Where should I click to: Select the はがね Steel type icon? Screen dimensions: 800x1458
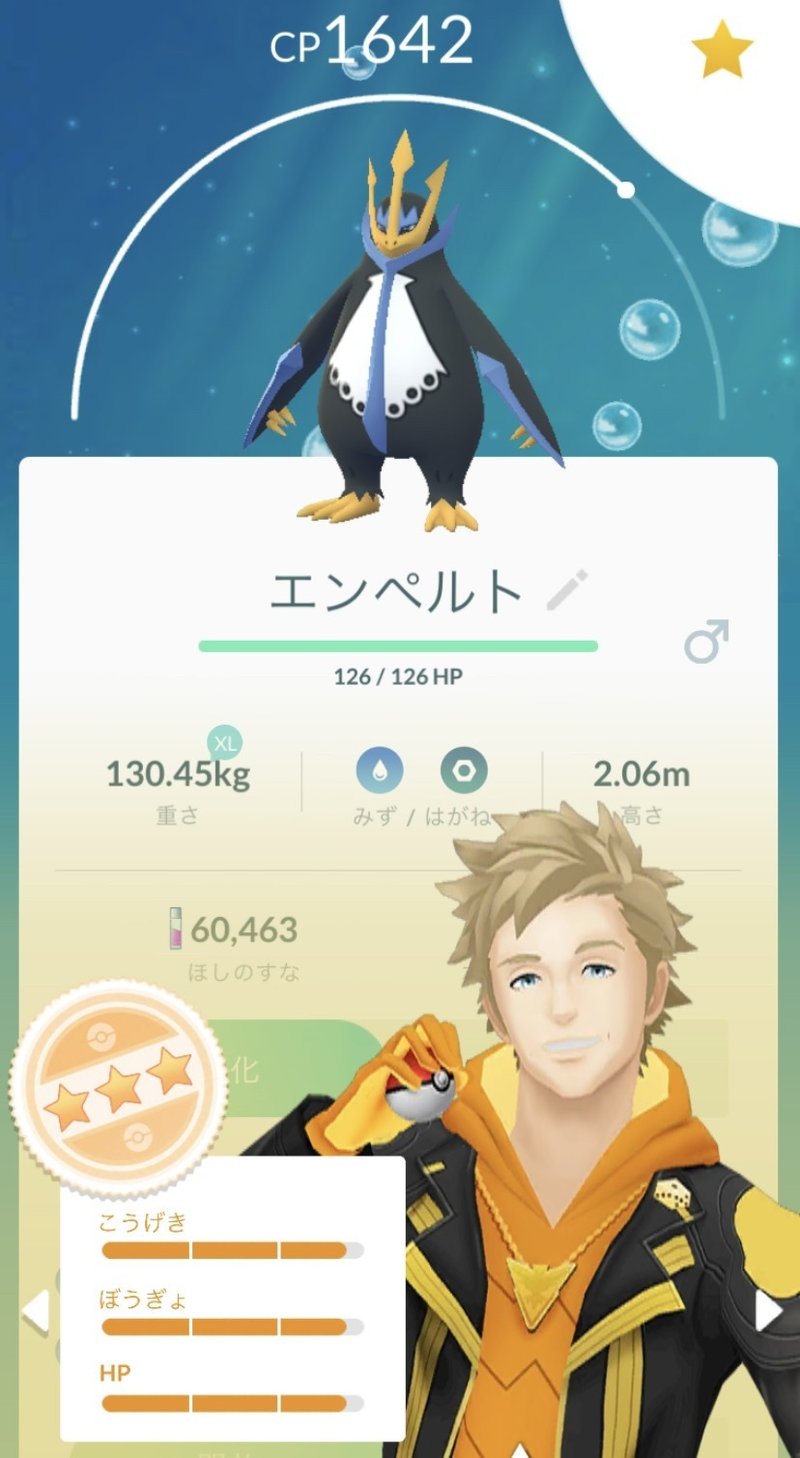point(463,771)
